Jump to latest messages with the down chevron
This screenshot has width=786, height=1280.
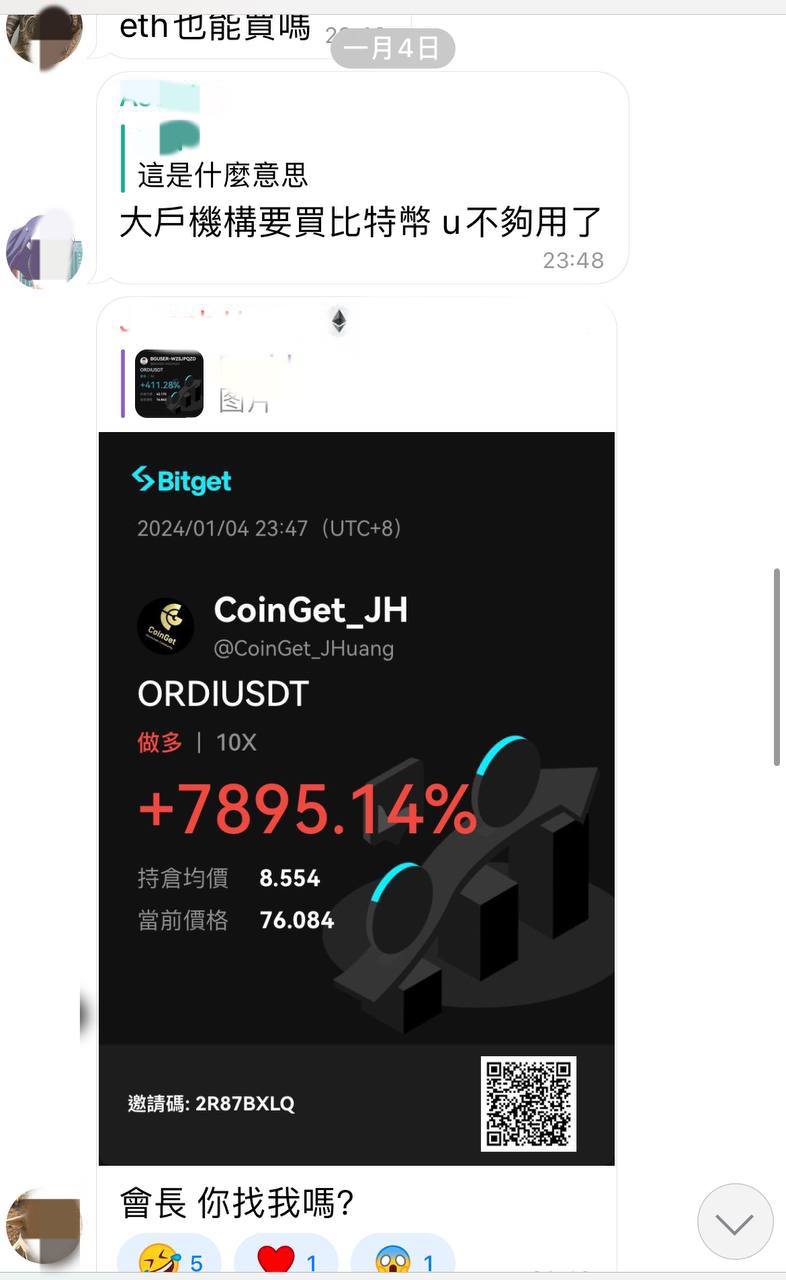pyautogui.click(x=735, y=1221)
